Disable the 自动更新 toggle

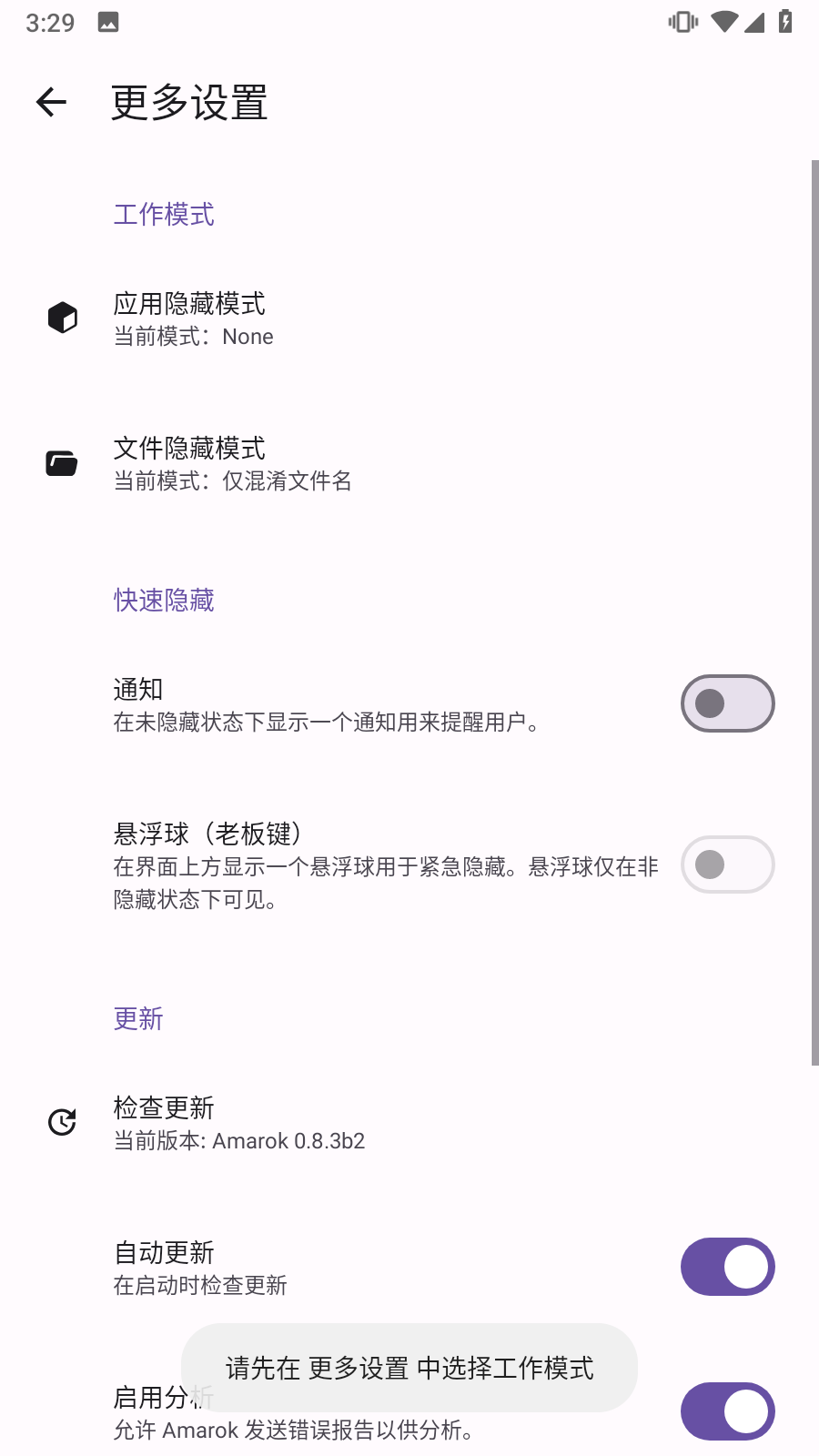[726, 1267]
